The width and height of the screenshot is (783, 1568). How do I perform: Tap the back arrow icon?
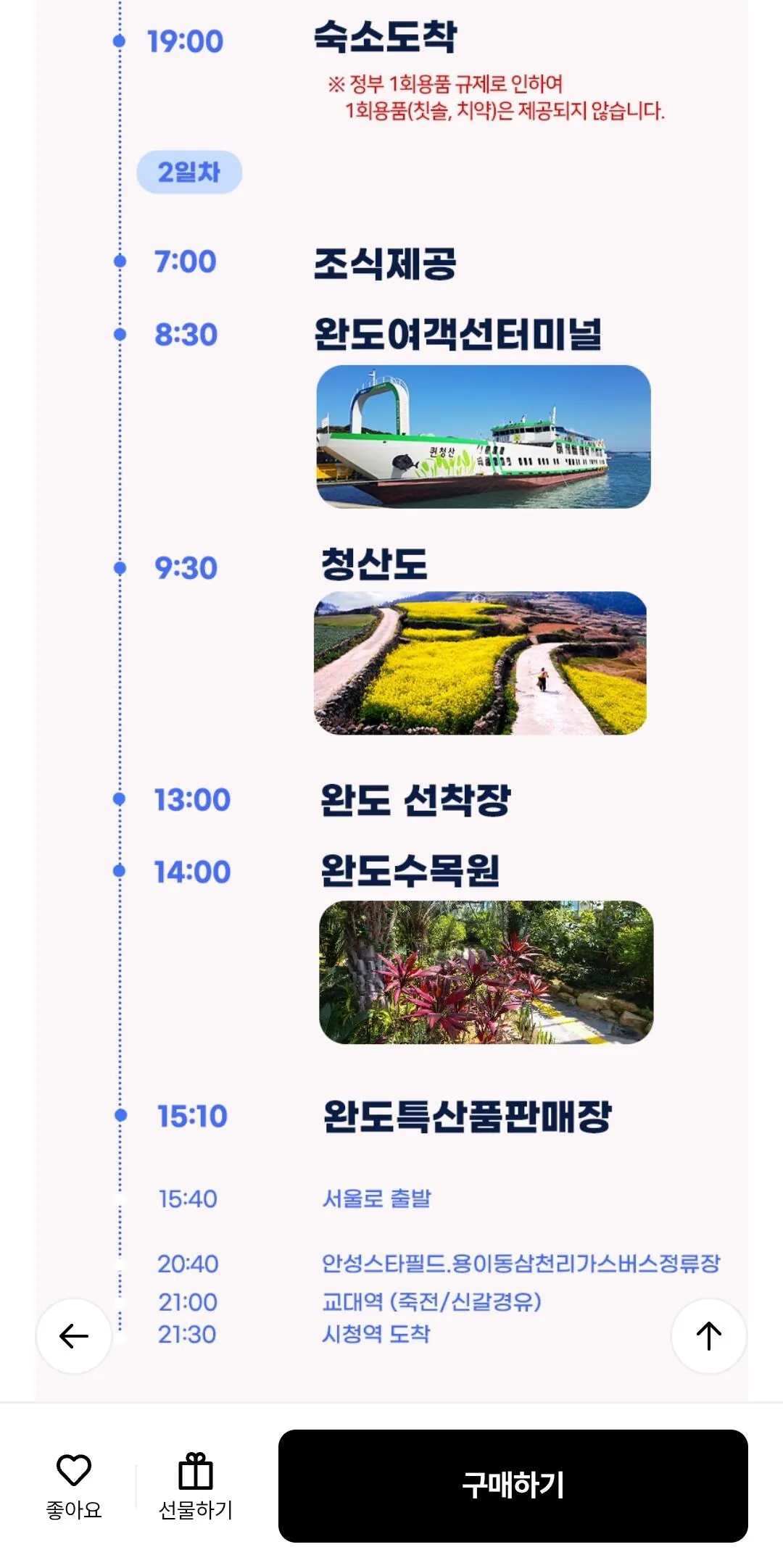[x=72, y=1334]
